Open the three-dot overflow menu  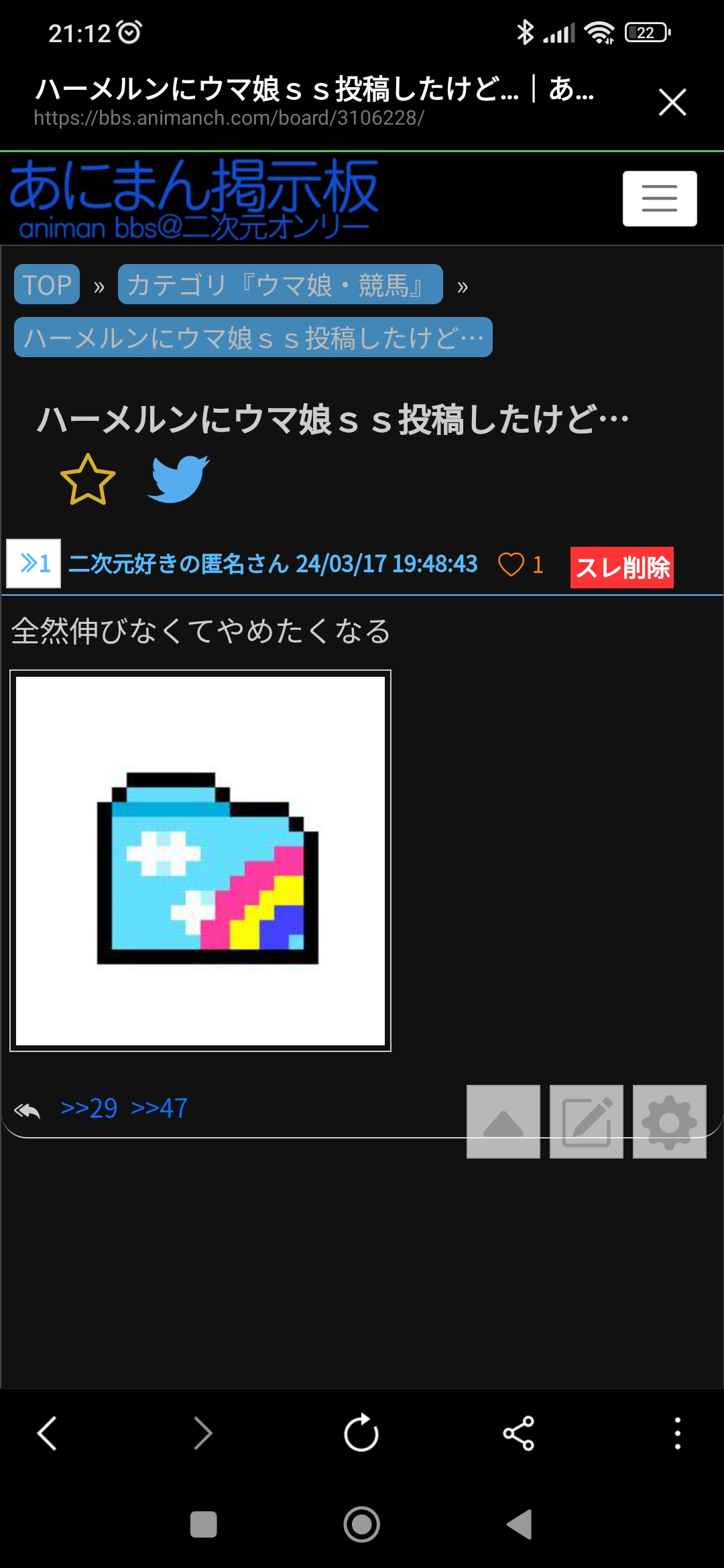coord(678,1433)
